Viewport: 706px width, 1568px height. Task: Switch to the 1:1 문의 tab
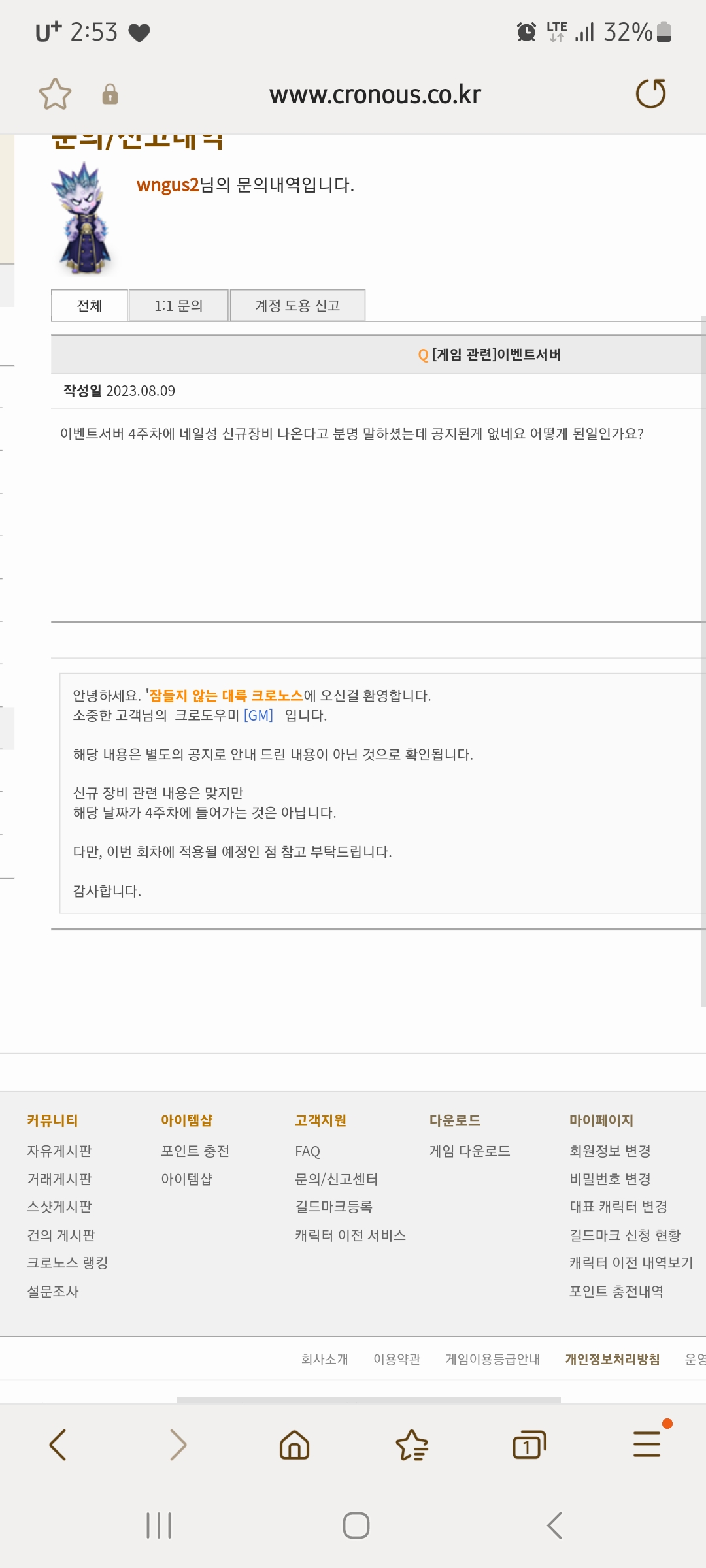pos(178,306)
